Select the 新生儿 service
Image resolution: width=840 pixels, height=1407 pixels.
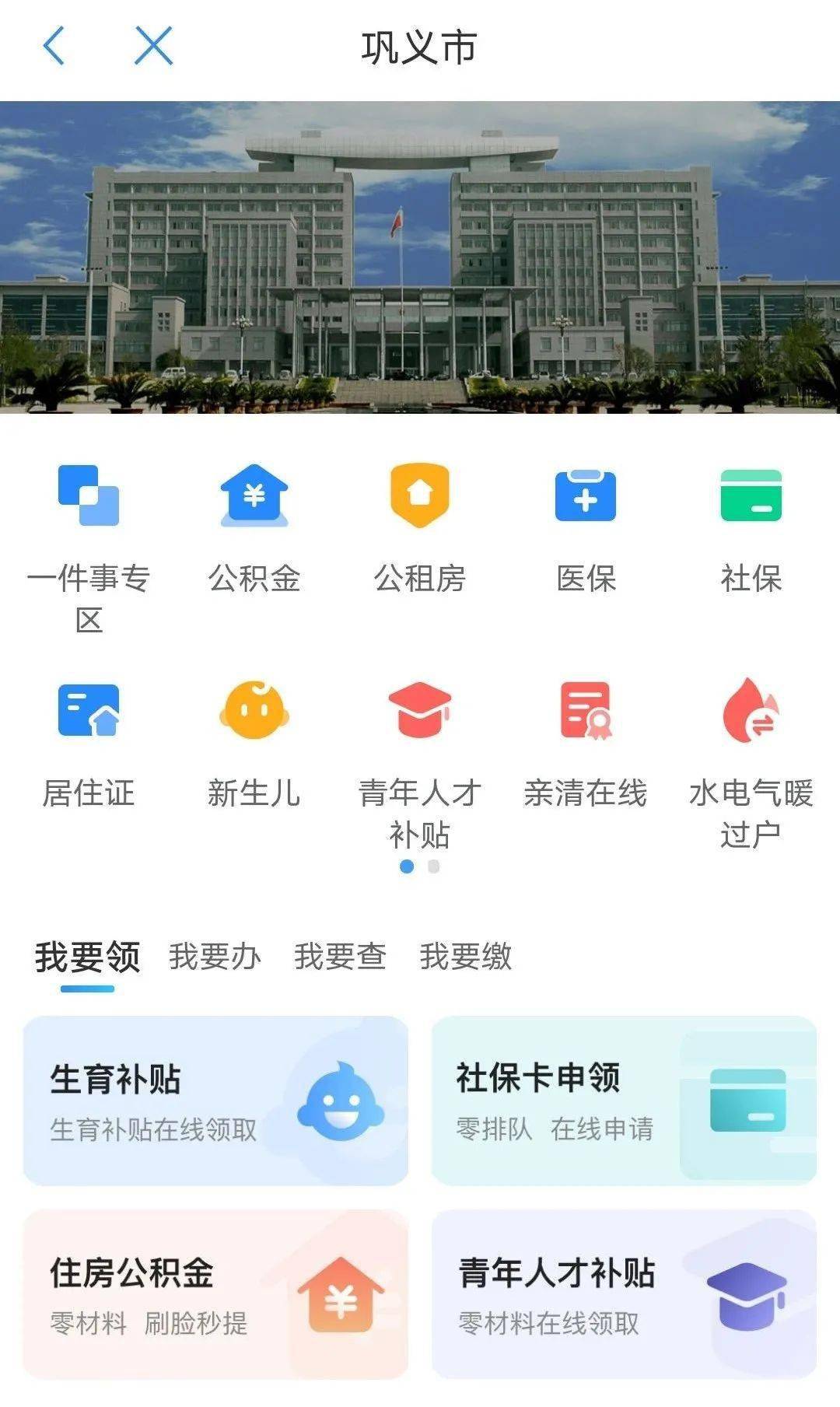(254, 712)
